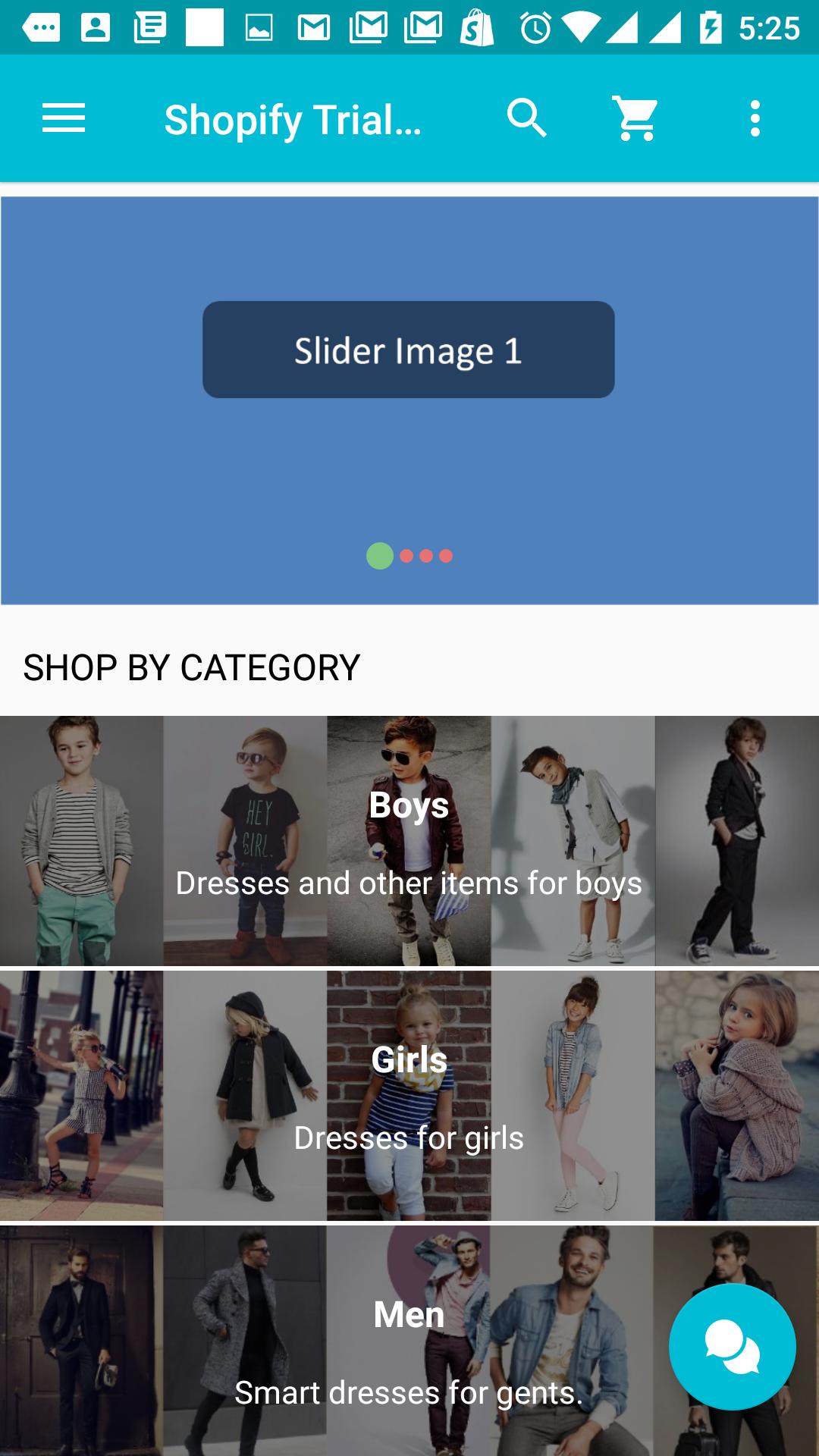Open the navigation drawer menu
Viewport: 819px width, 1456px height.
point(64,118)
